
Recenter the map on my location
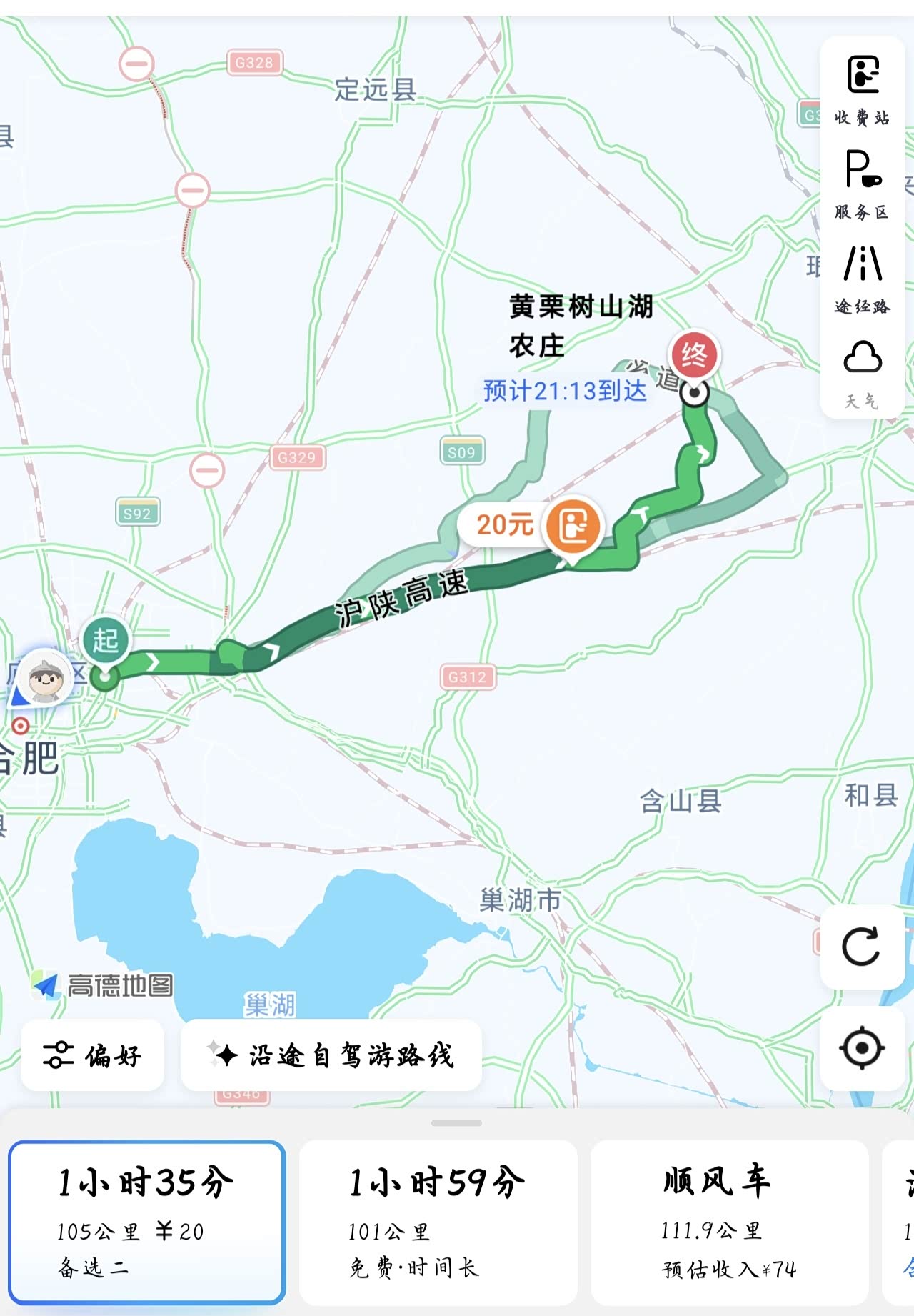click(862, 1048)
